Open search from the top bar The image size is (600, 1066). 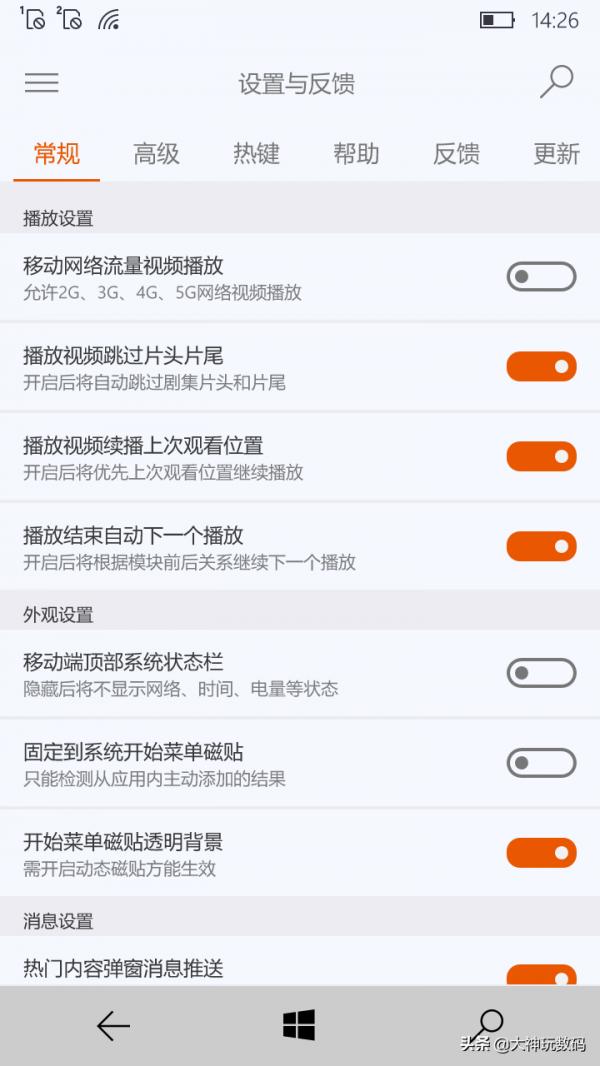556,82
